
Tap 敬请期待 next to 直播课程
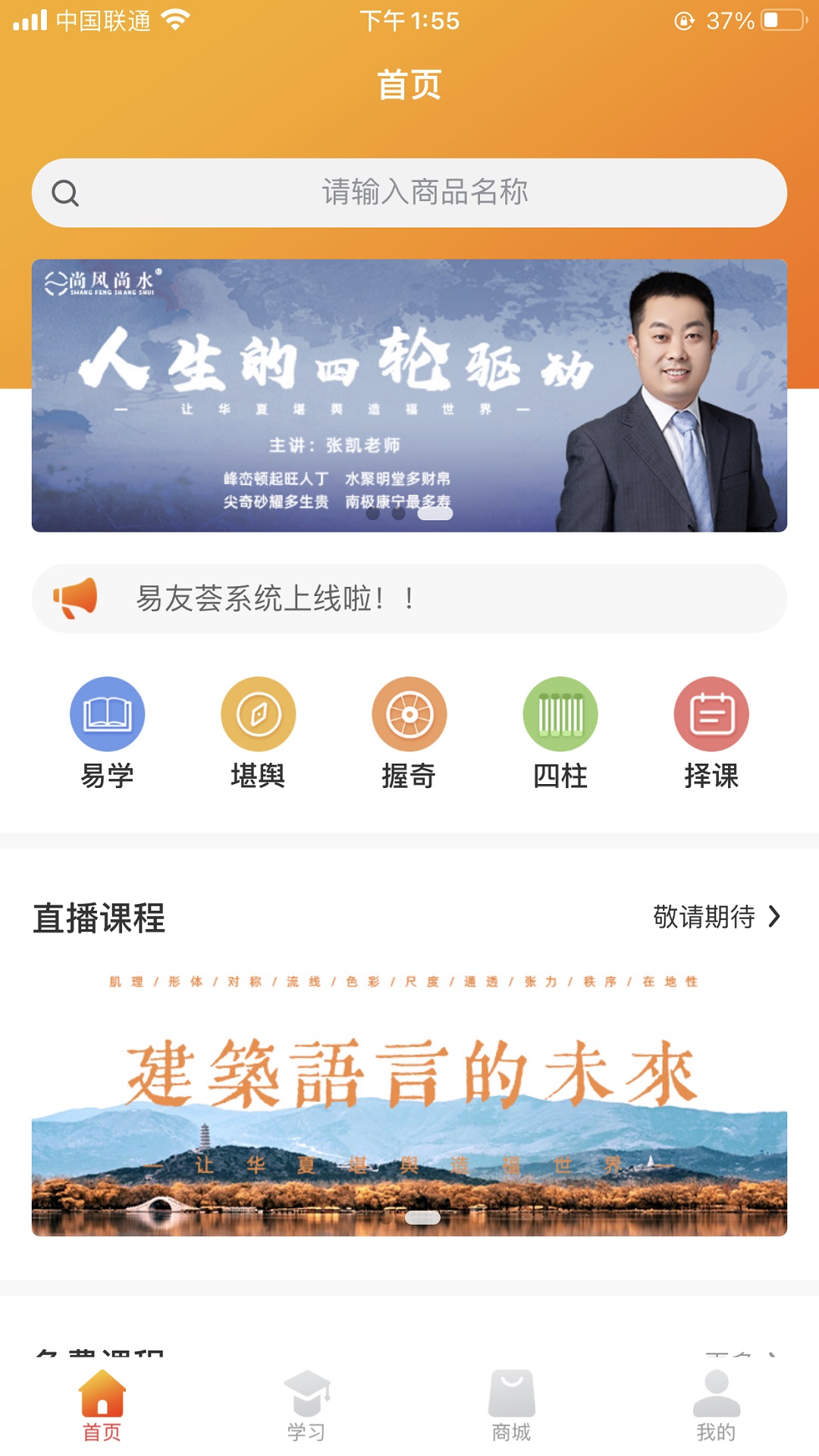click(x=717, y=917)
